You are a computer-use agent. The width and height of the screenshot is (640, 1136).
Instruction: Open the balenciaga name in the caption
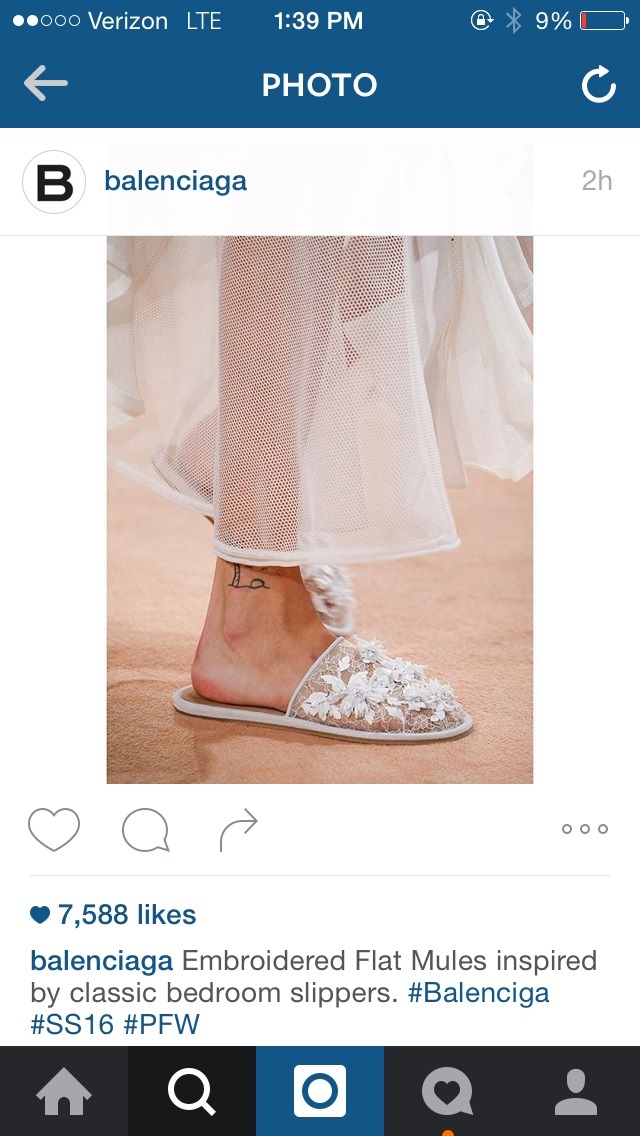101,961
